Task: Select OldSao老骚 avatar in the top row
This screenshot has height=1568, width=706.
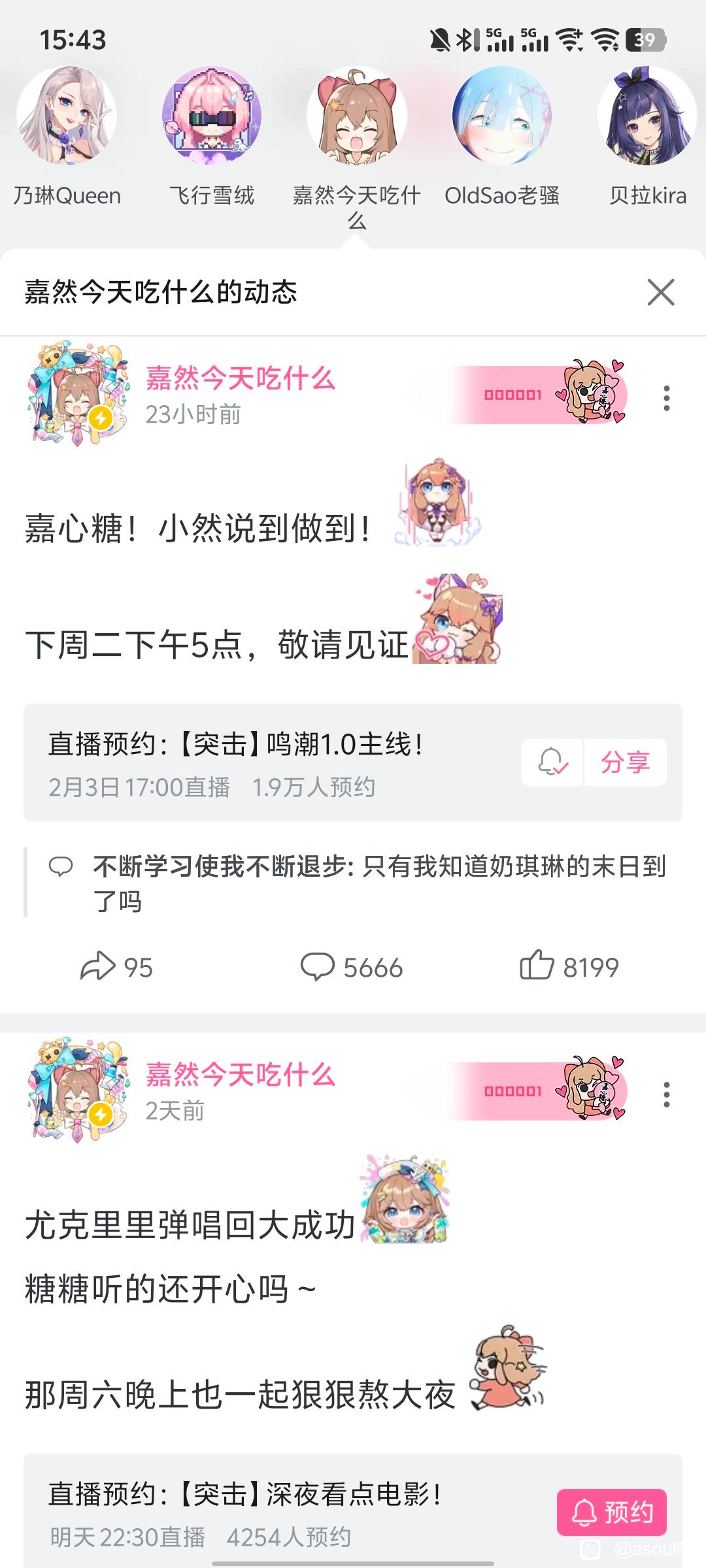Action: 502,116
